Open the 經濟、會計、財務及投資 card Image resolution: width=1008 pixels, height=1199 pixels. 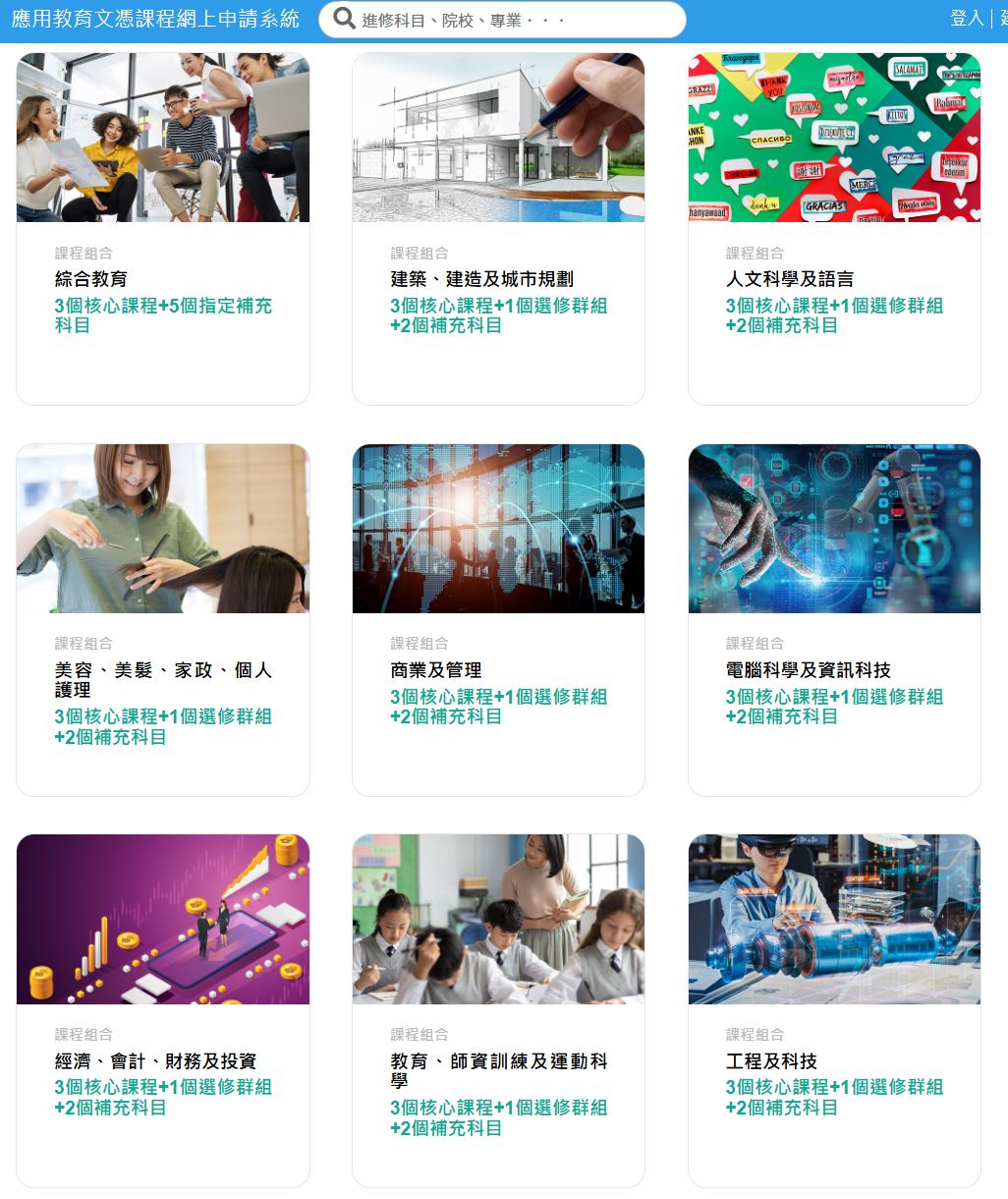(155, 1061)
